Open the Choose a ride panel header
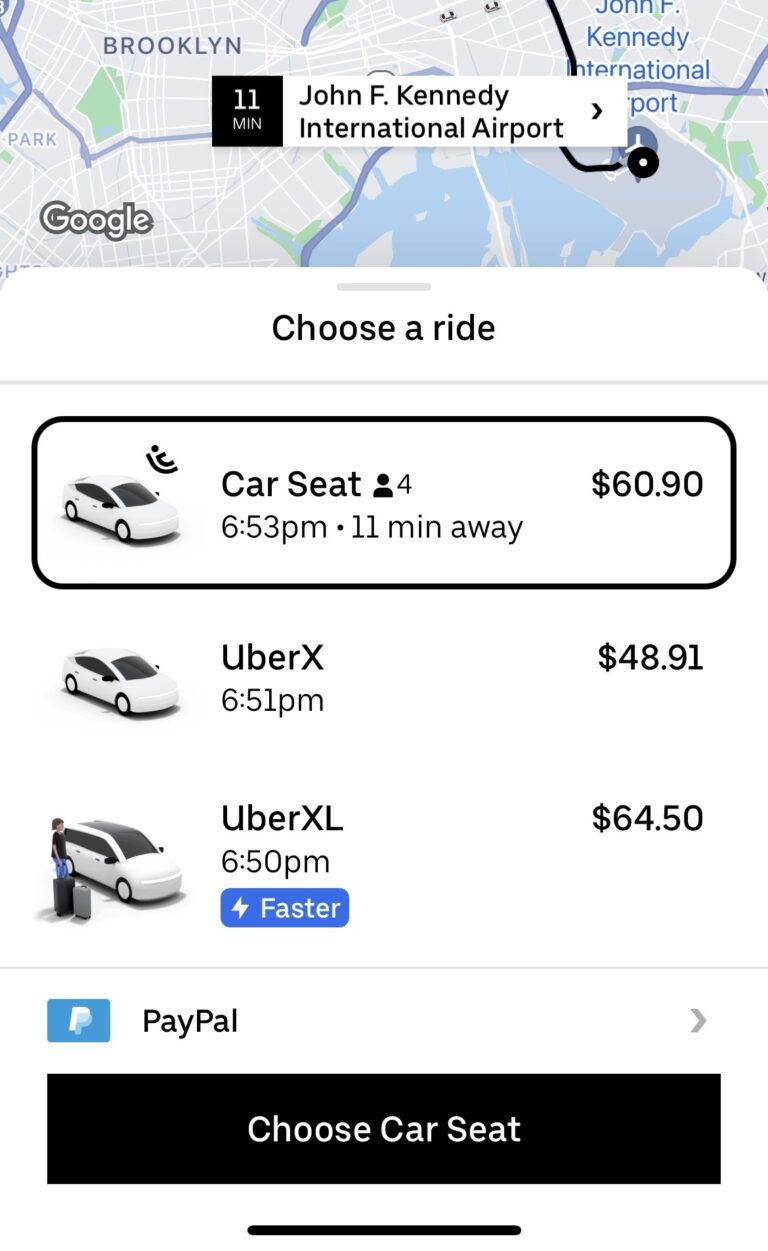 tap(384, 327)
